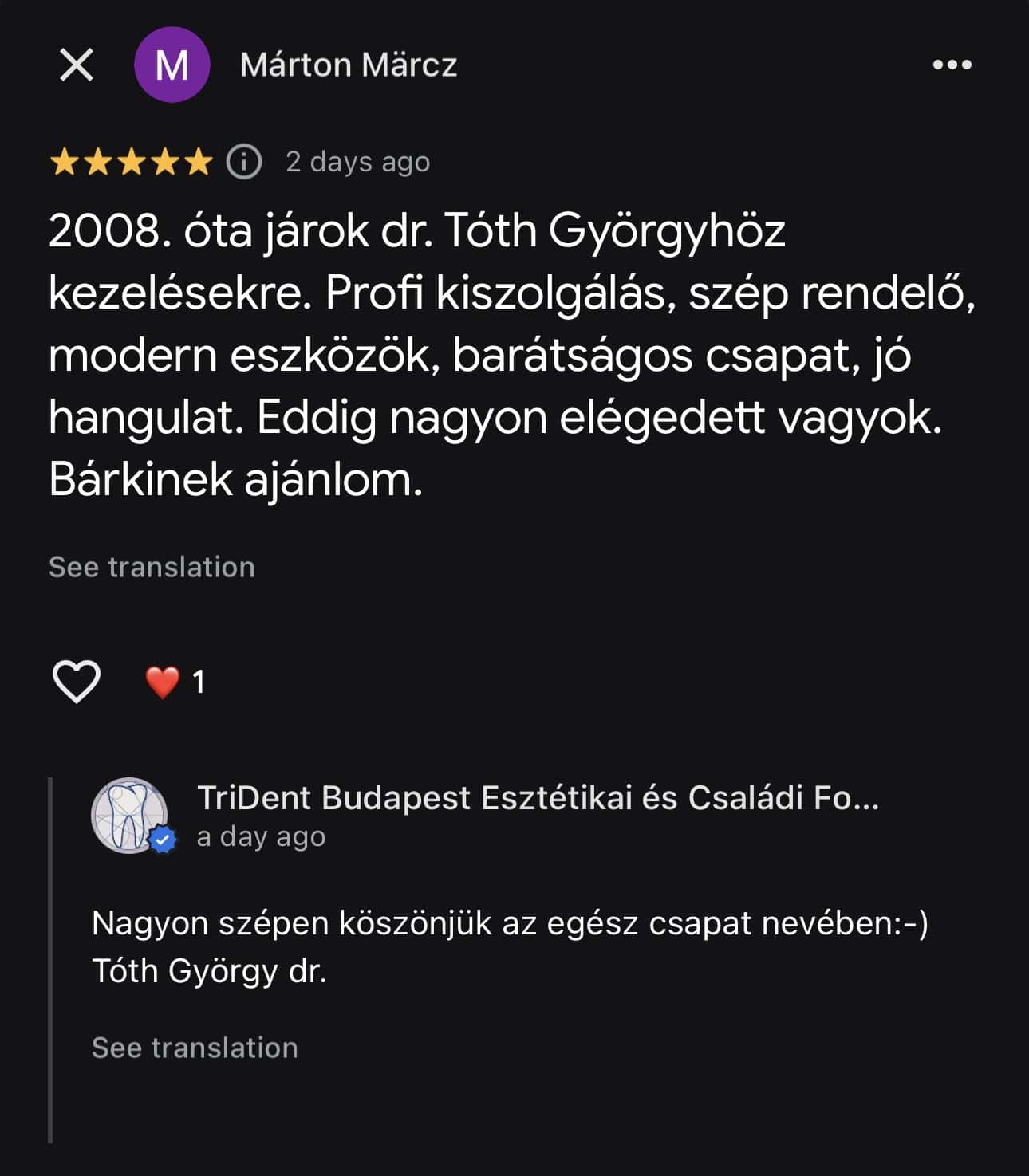See translation of TriDent Budapest's reply
Screen dimensions: 1029x1176
[x=195, y=1048]
